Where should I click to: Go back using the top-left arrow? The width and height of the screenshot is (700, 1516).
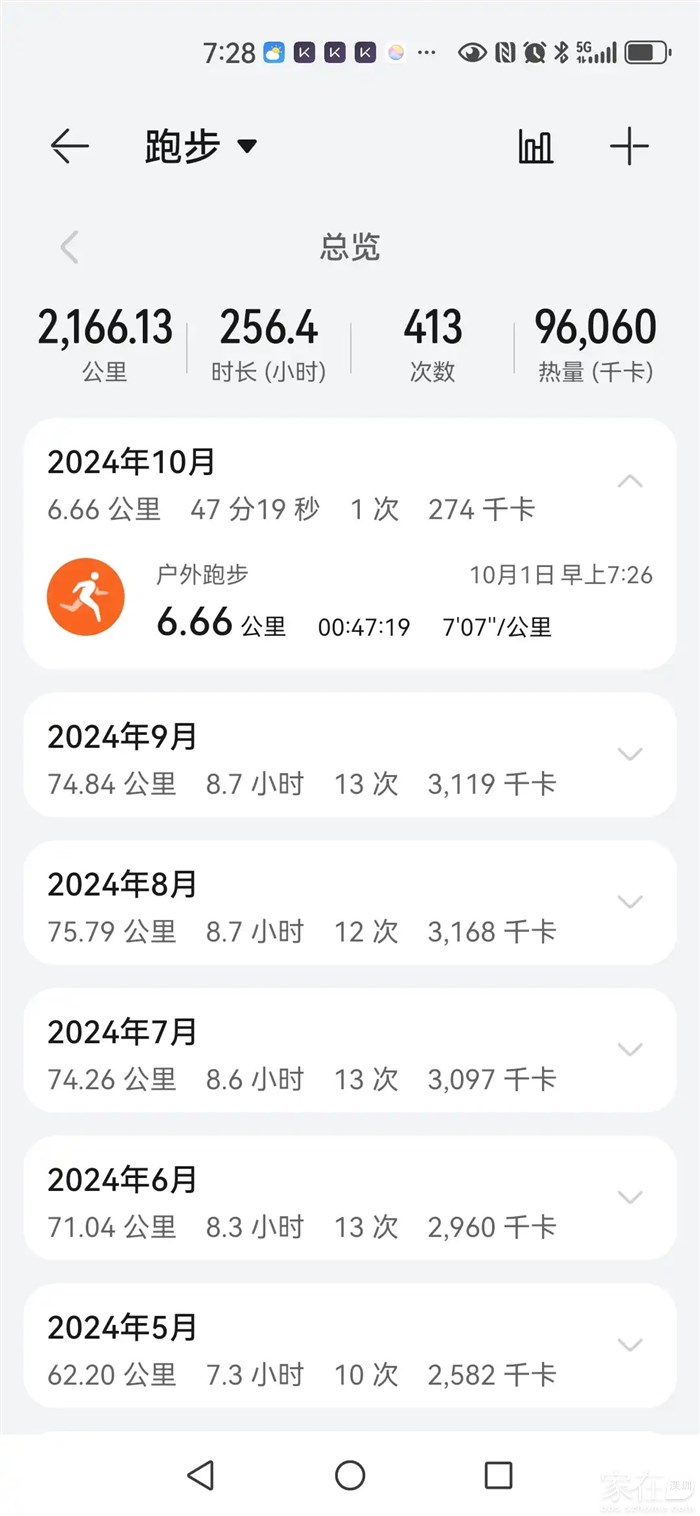click(69, 147)
